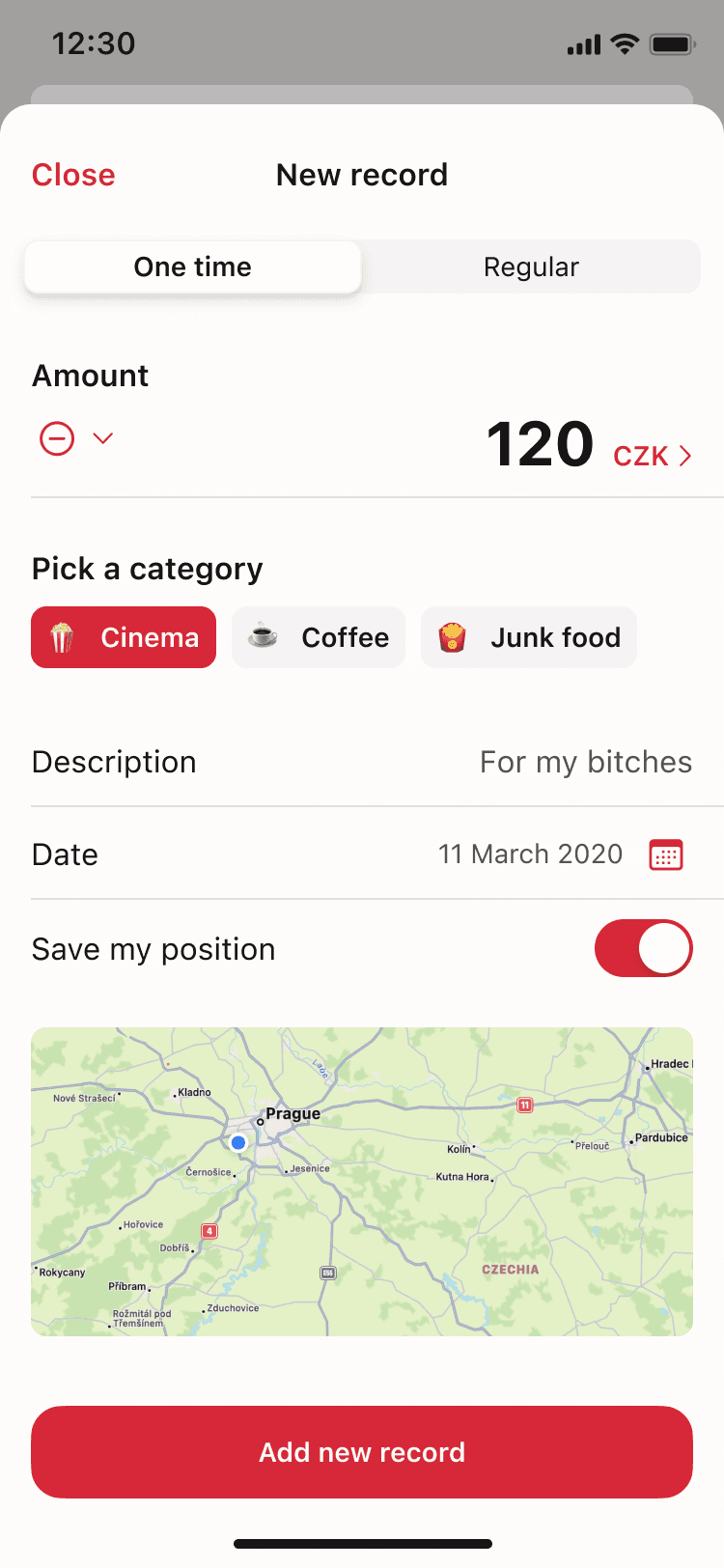The image size is (724, 1568).
Task: Edit the description saying For my bitches
Action: click(x=585, y=762)
